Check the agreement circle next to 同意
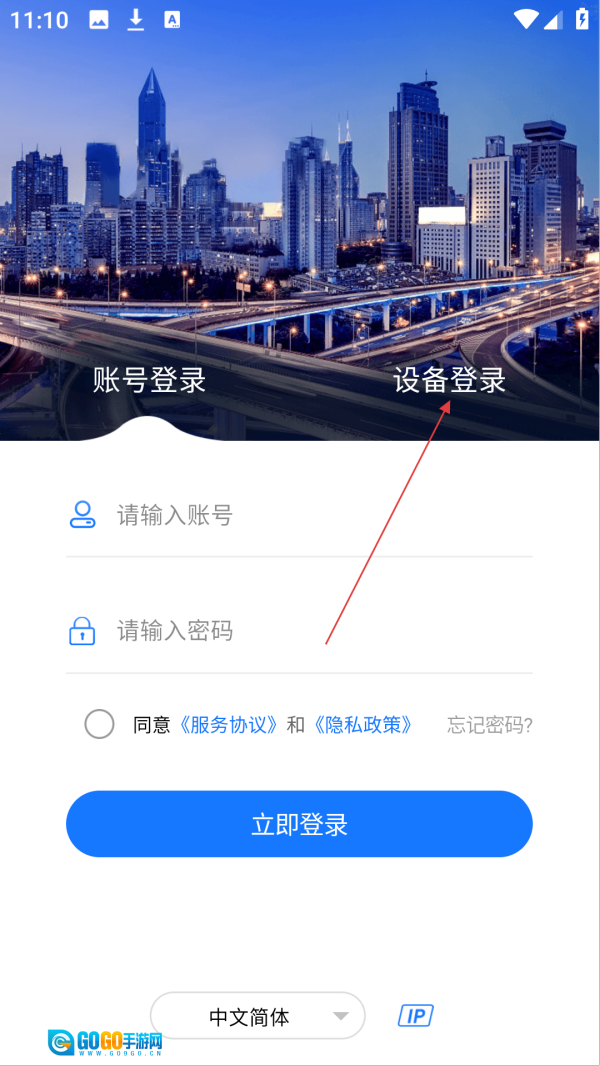 [x=99, y=724]
